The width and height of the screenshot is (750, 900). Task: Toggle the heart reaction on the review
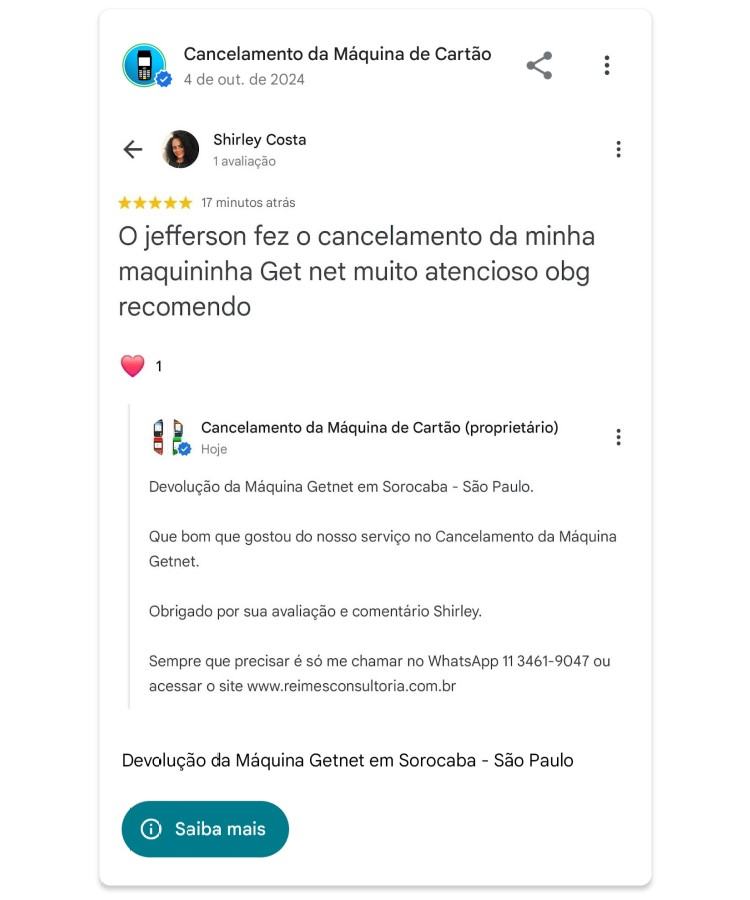(131, 364)
